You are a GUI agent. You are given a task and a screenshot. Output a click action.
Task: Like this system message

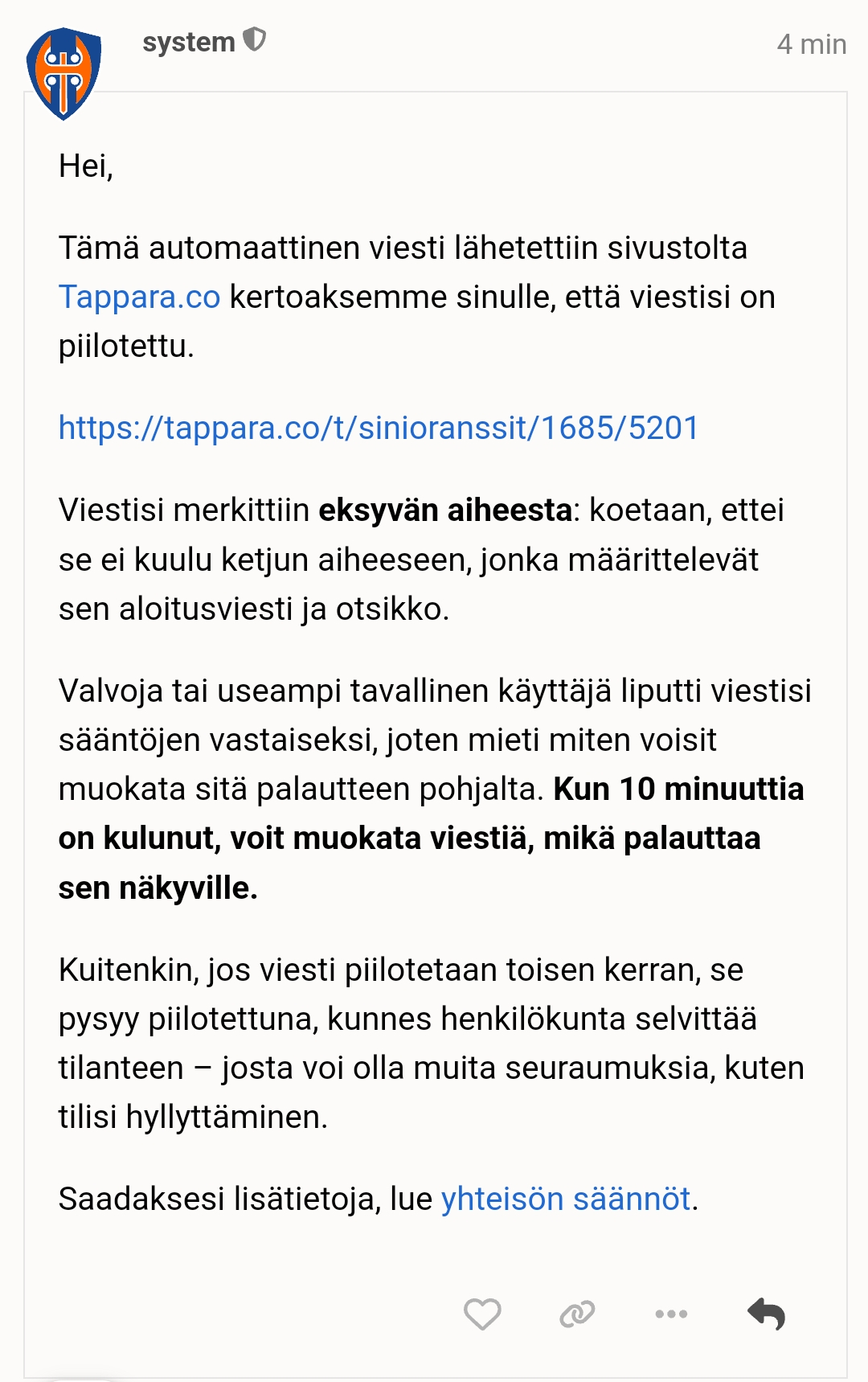(482, 1314)
